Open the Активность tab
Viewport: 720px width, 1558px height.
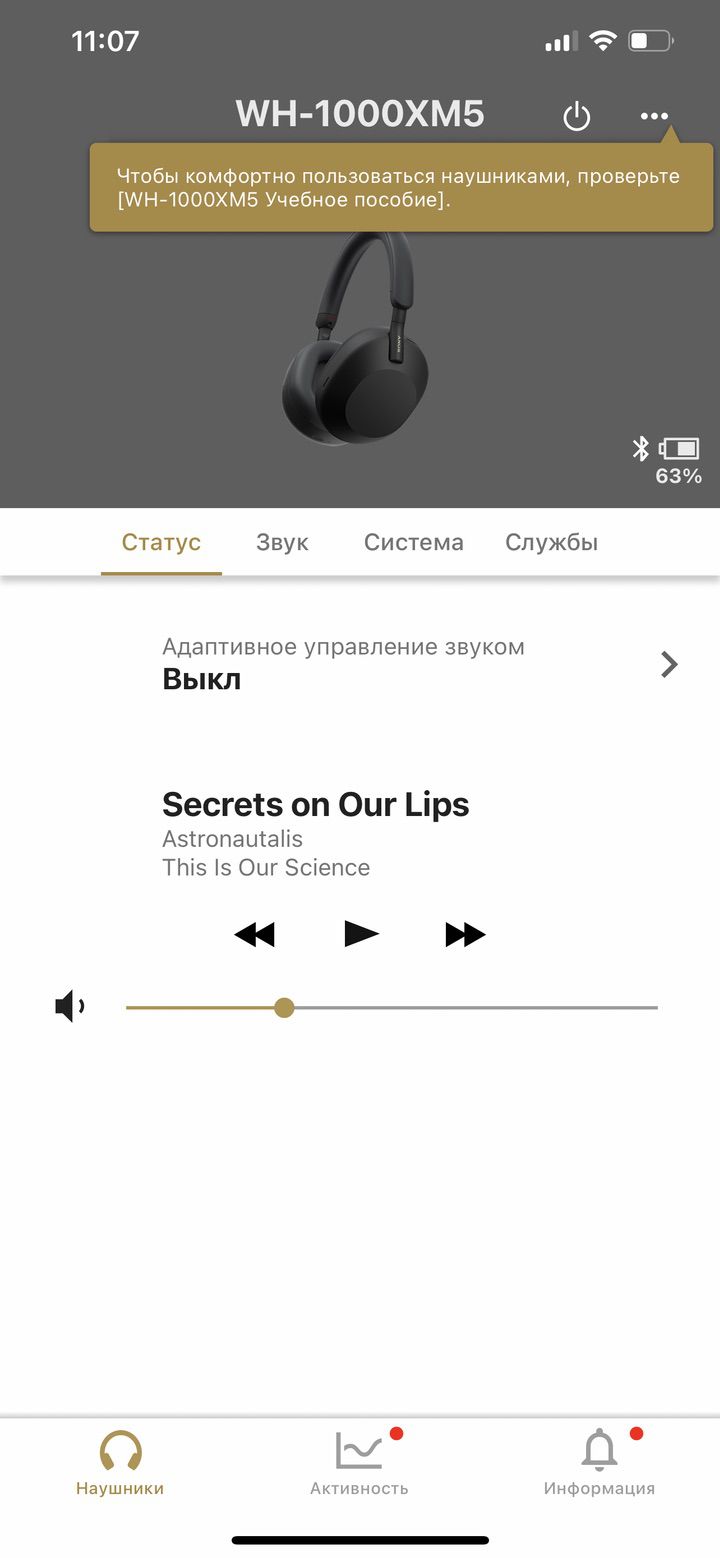pos(359,1462)
